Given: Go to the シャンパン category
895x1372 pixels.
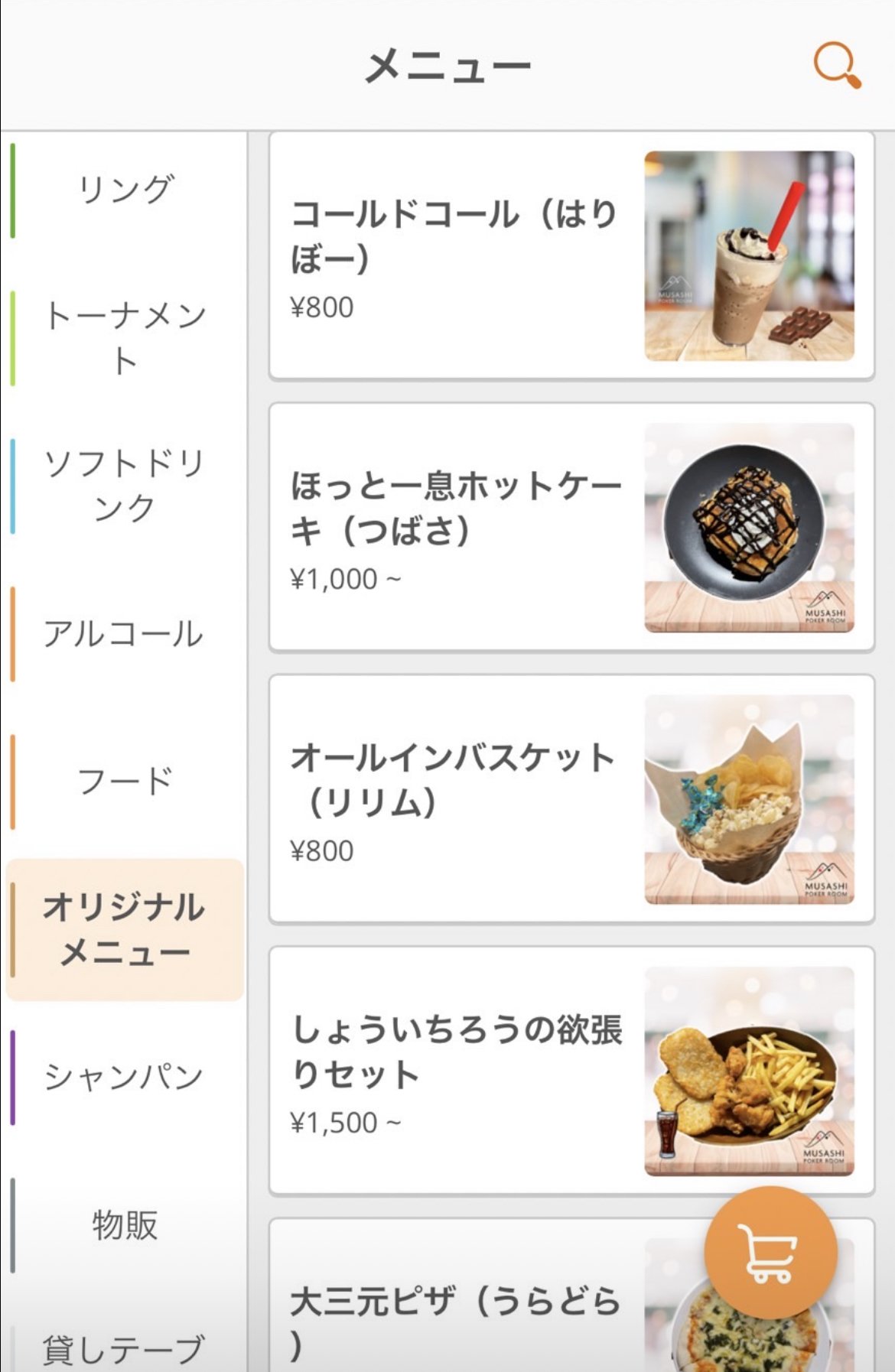Looking at the screenshot, I should point(125,1077).
